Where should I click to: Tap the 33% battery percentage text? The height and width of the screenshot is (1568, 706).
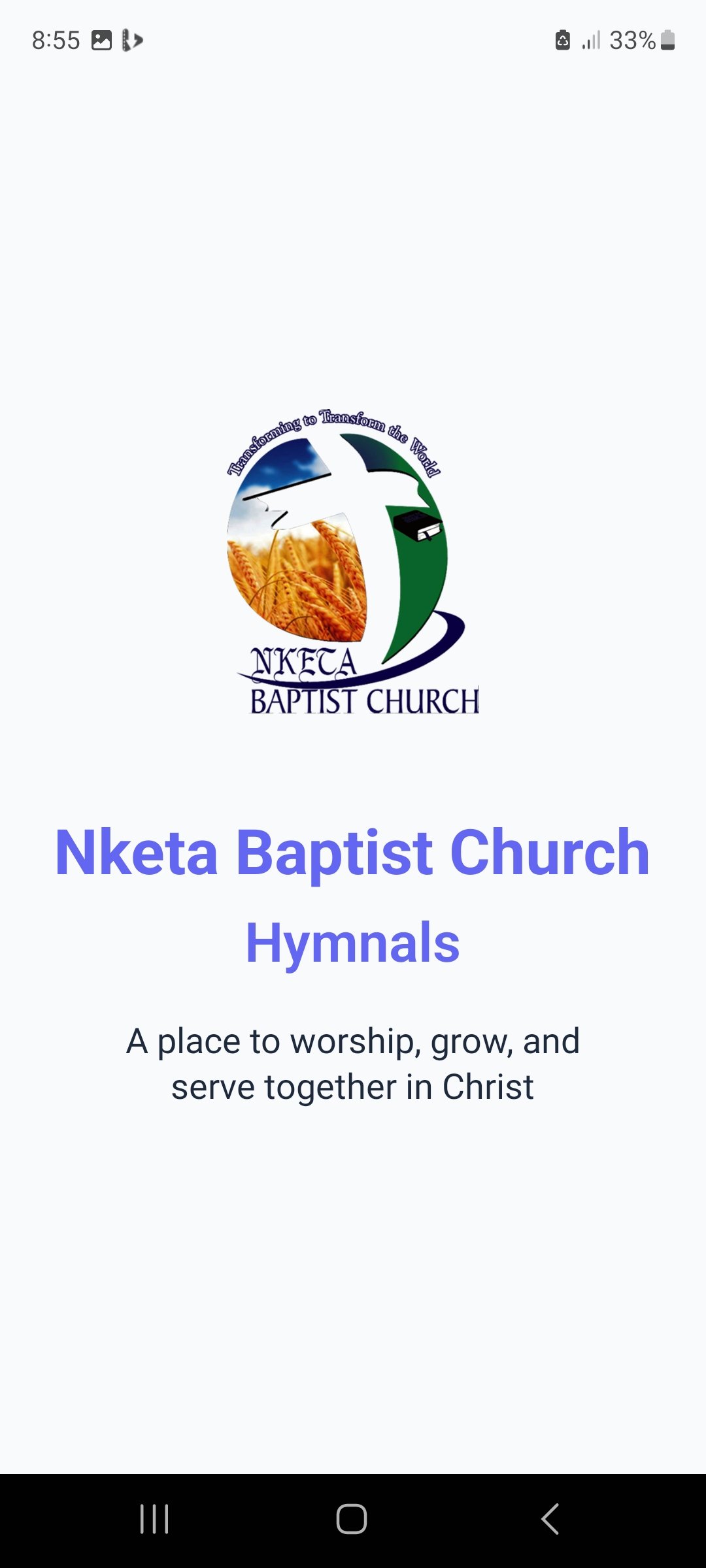pos(631,41)
